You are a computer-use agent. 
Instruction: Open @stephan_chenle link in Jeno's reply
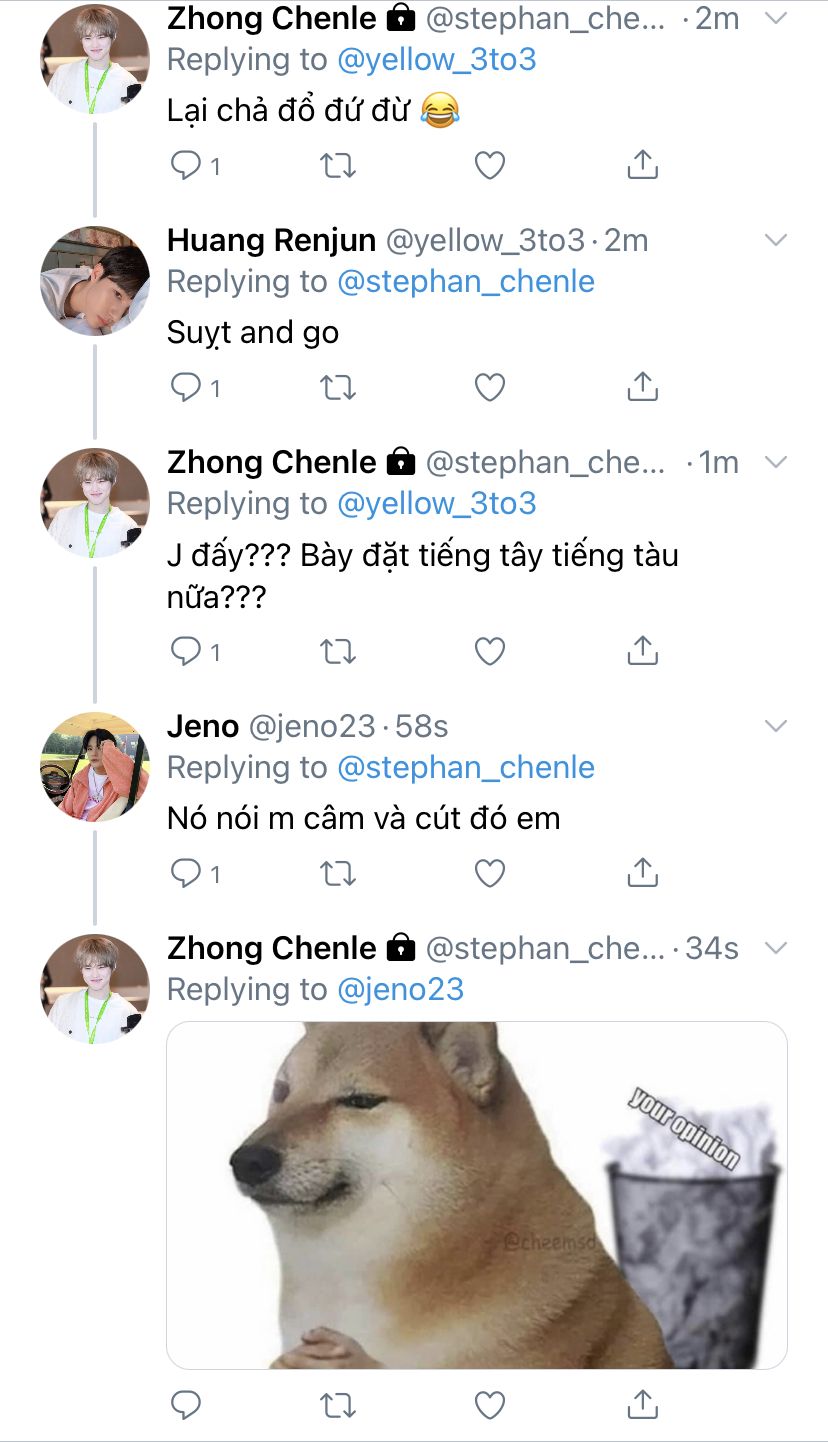click(x=466, y=768)
